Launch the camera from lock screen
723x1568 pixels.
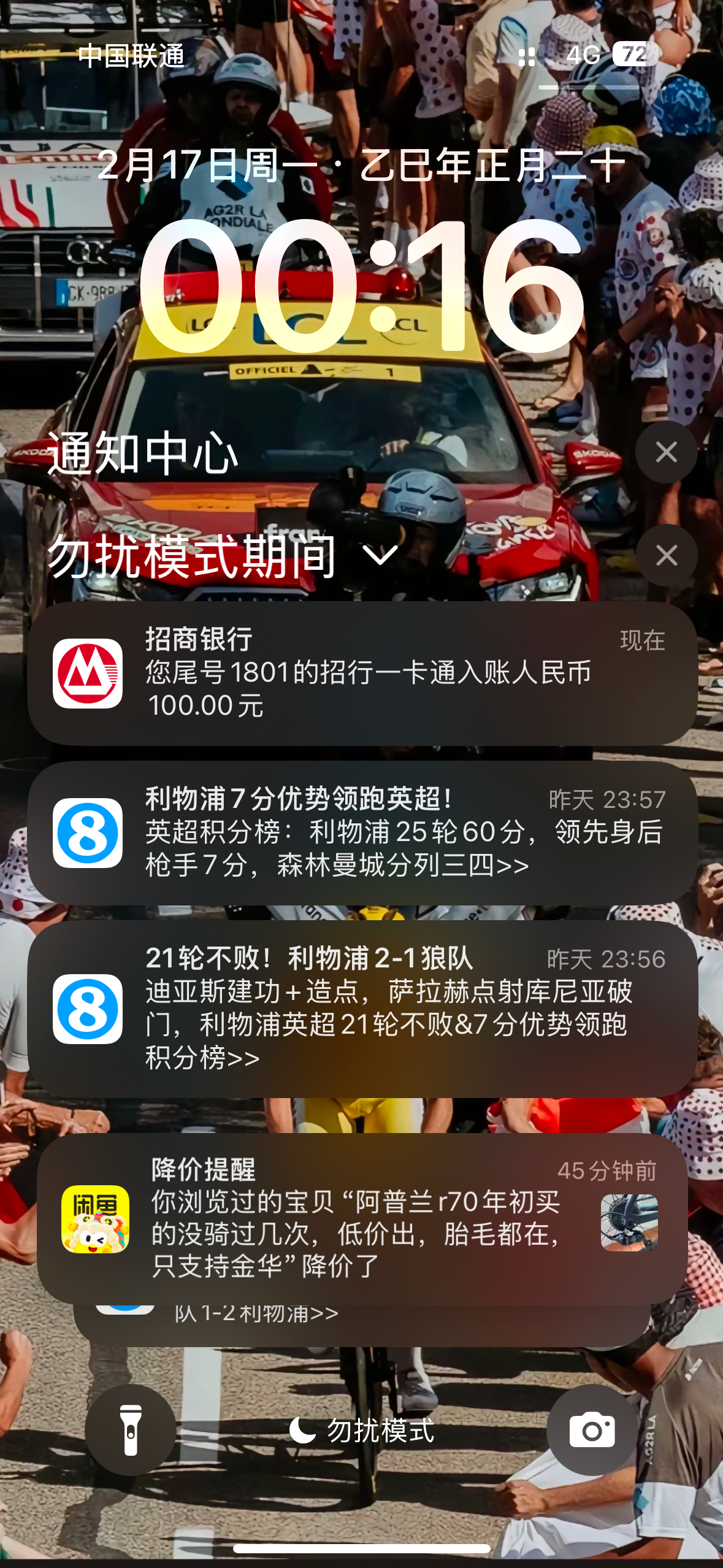[x=592, y=1430]
